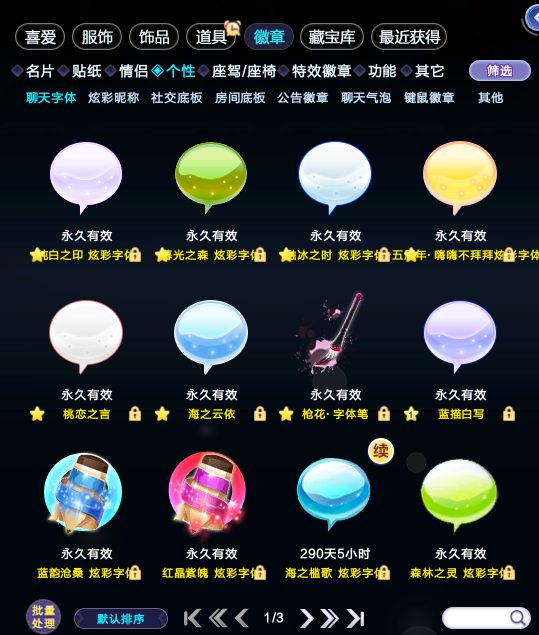Open the 聊天气泡 filter
The height and width of the screenshot is (635, 539).
point(366,98)
